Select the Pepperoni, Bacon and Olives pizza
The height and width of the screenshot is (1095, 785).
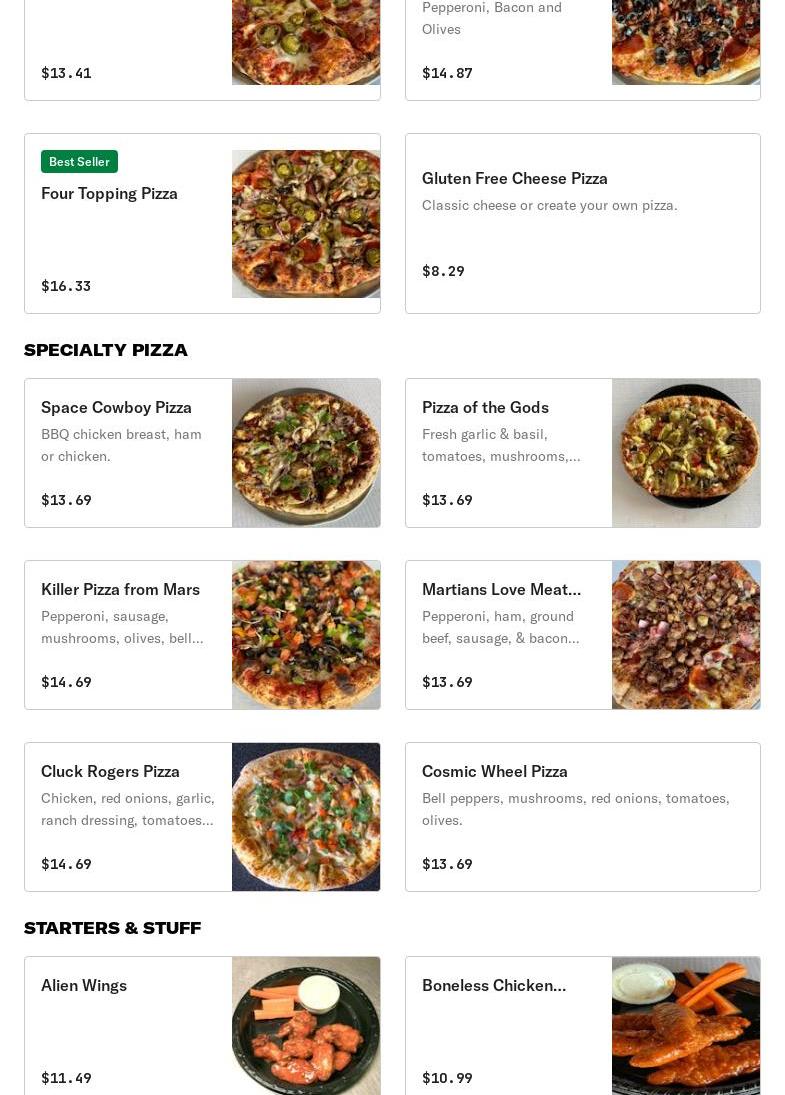(x=582, y=50)
